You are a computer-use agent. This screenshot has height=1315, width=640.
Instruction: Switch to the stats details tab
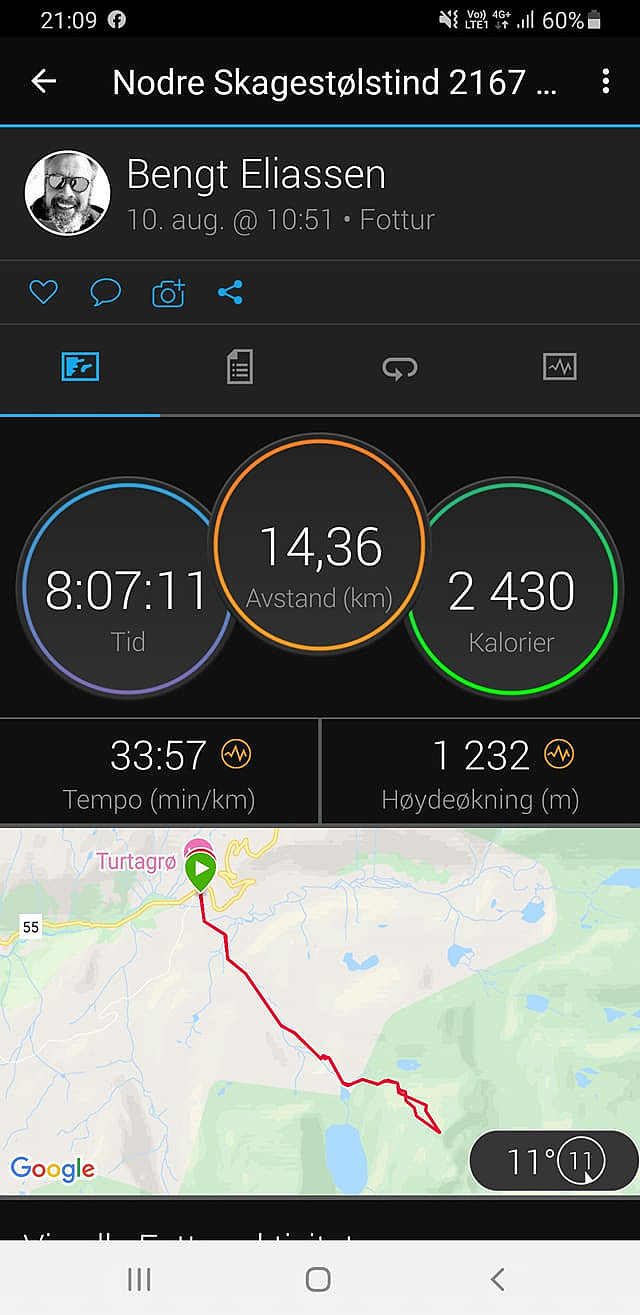pyautogui.click(x=240, y=367)
